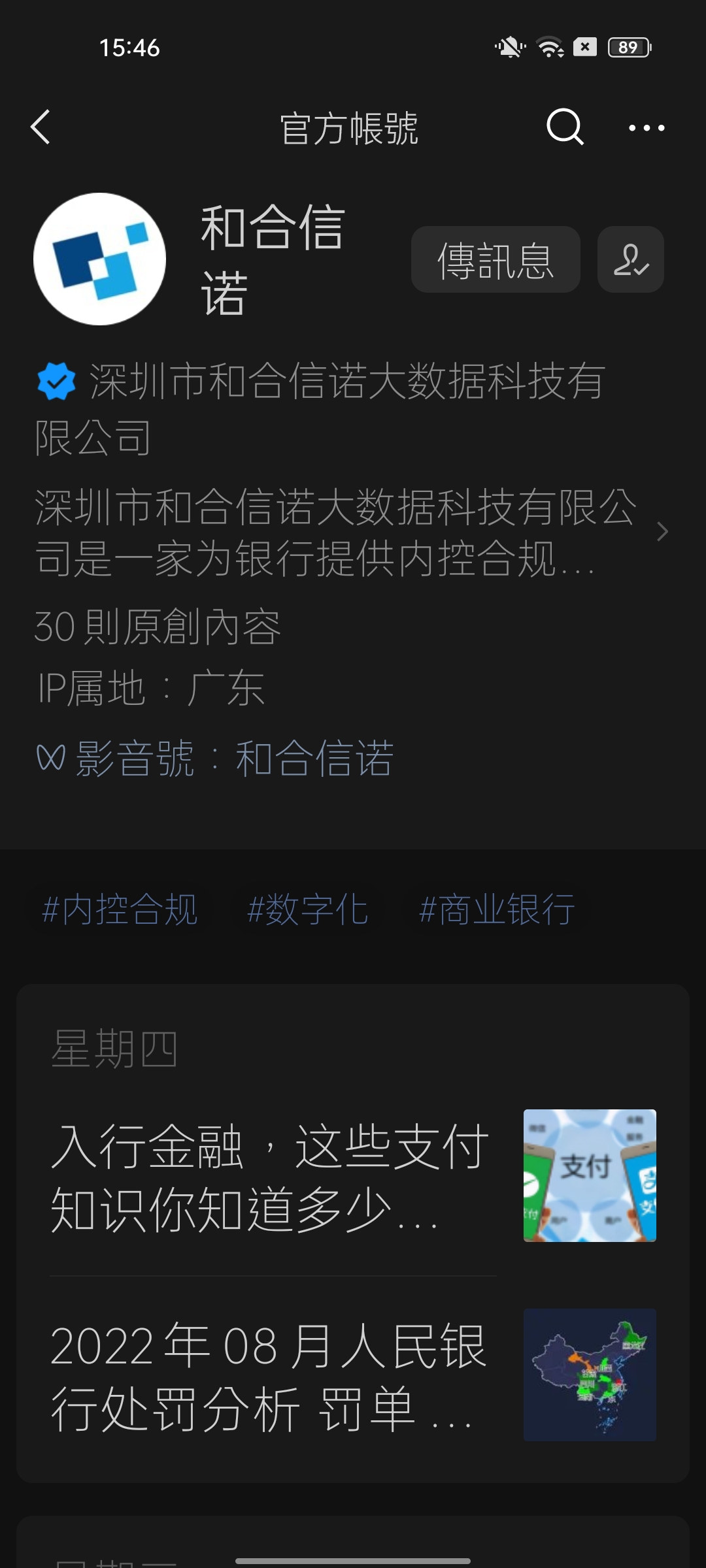Open the following status button

coord(630,259)
